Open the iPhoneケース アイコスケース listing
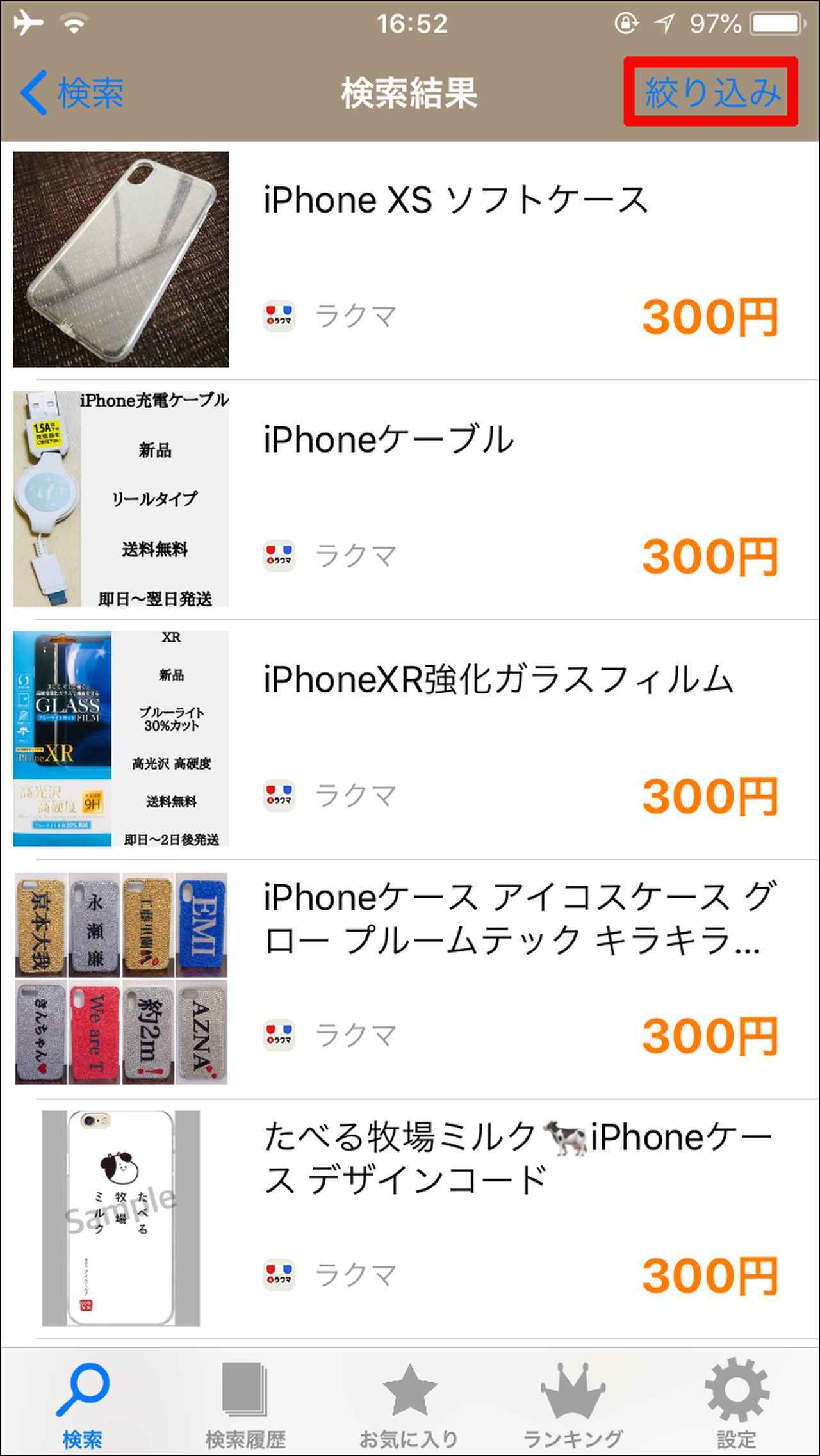This screenshot has height=1456, width=820. coord(519,919)
